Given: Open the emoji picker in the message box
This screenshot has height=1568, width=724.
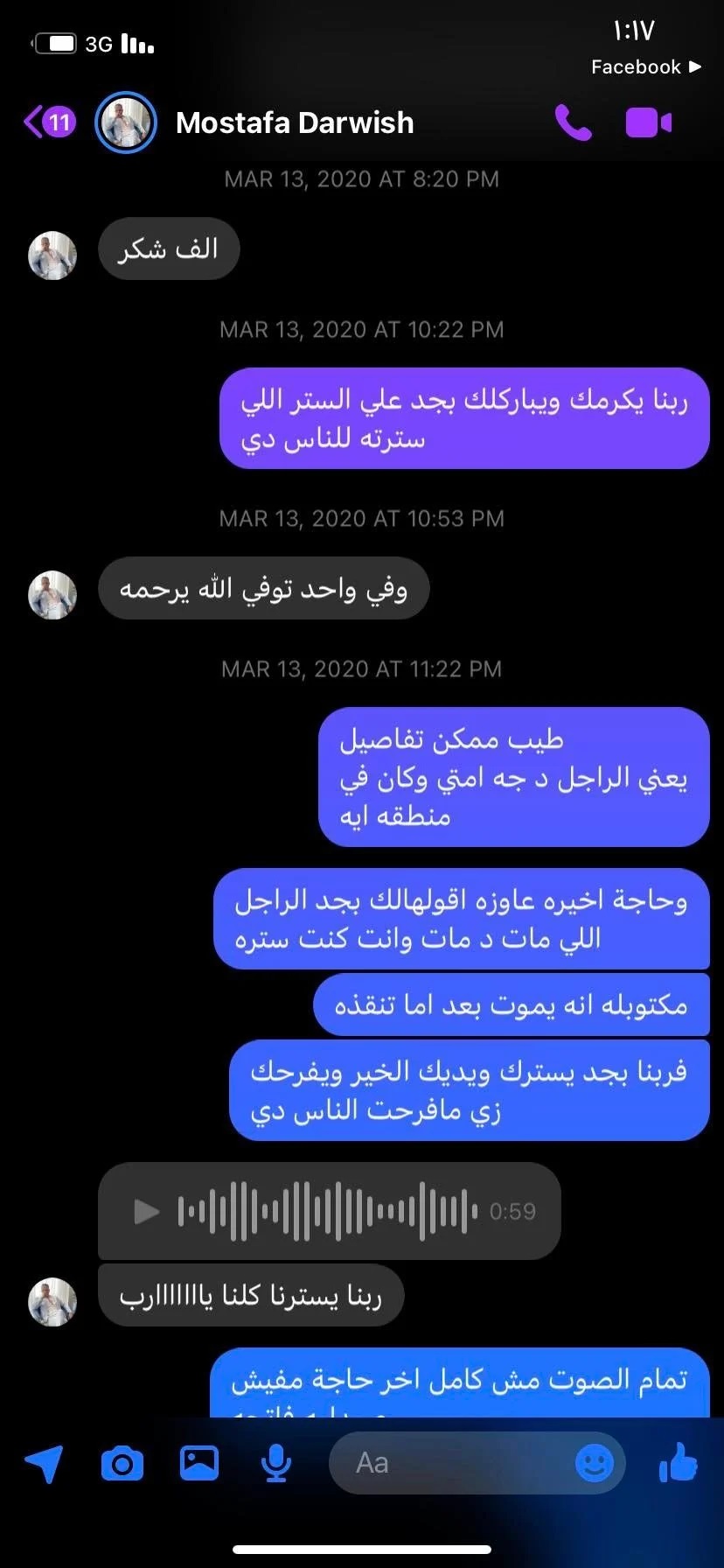Looking at the screenshot, I should click(595, 1463).
